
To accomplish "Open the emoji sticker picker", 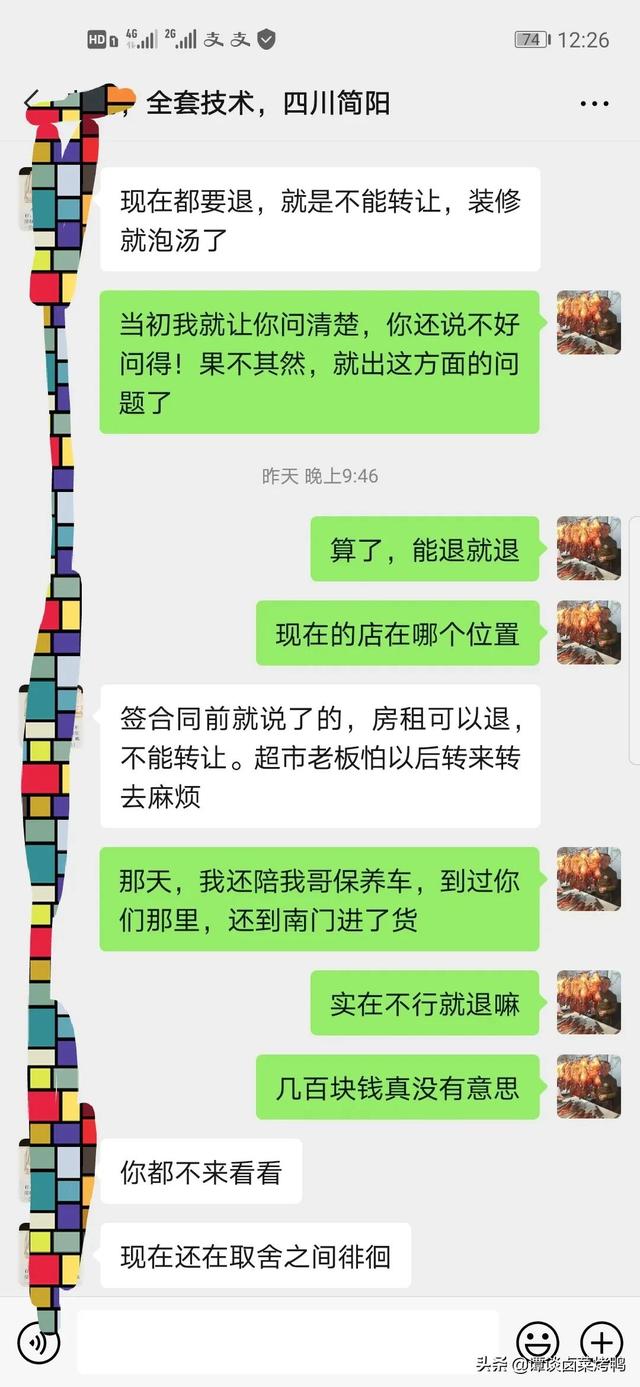I will point(537,1341).
